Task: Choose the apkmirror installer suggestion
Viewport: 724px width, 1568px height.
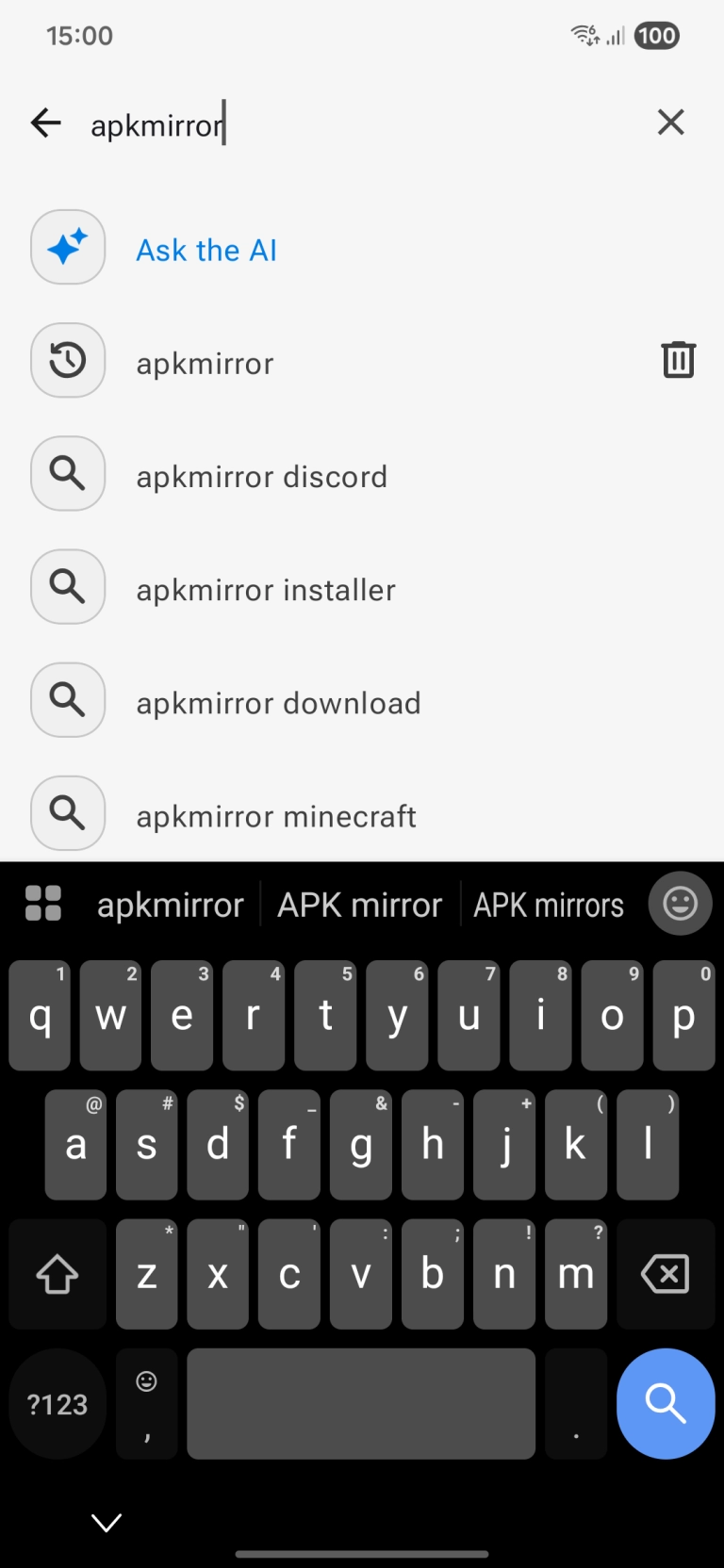Action: [x=266, y=590]
